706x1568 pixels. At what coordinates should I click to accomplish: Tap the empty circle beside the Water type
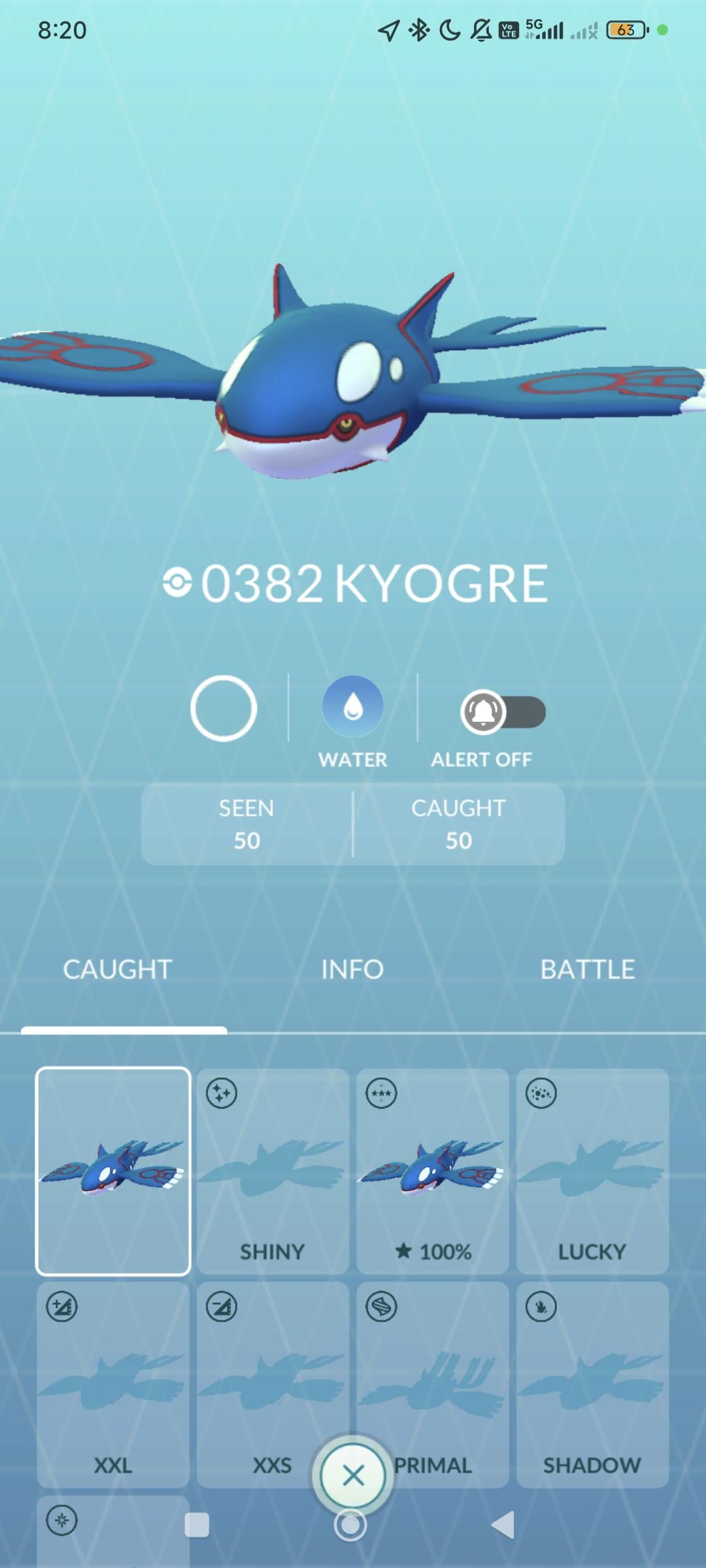[224, 708]
